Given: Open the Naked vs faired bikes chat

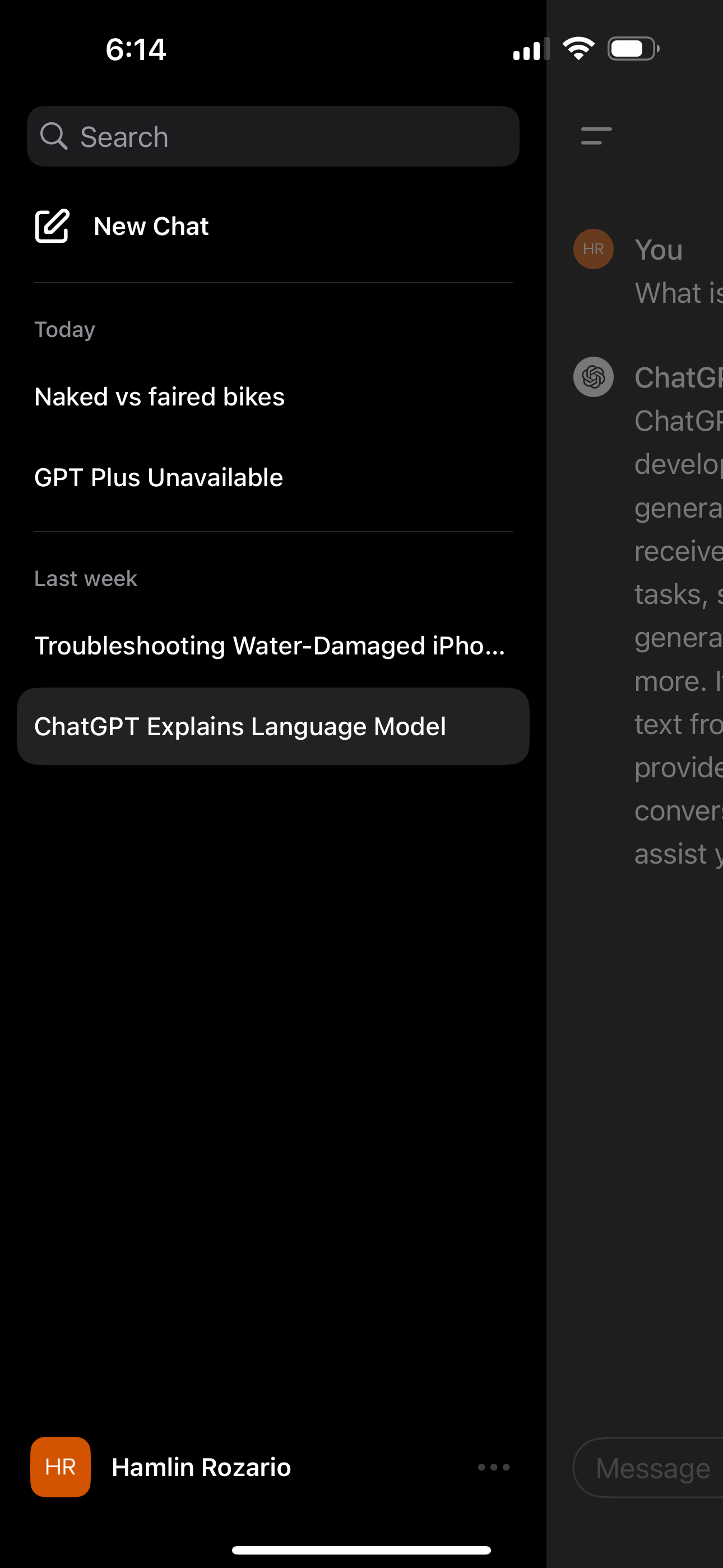Looking at the screenshot, I should (159, 397).
